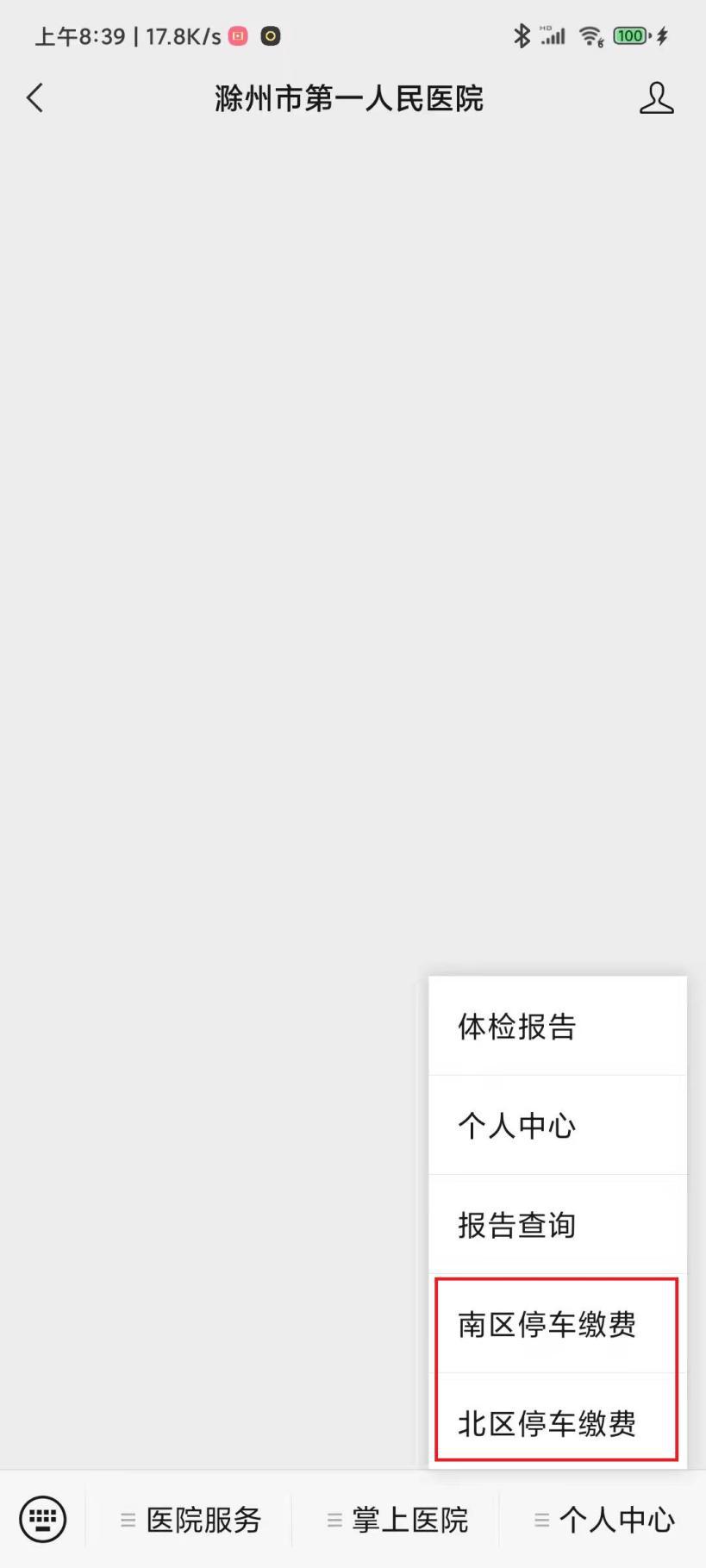Viewport: 706px width, 1568px height.
Task: Open 南区停车缴费 parking payment option
Action: click(547, 1325)
